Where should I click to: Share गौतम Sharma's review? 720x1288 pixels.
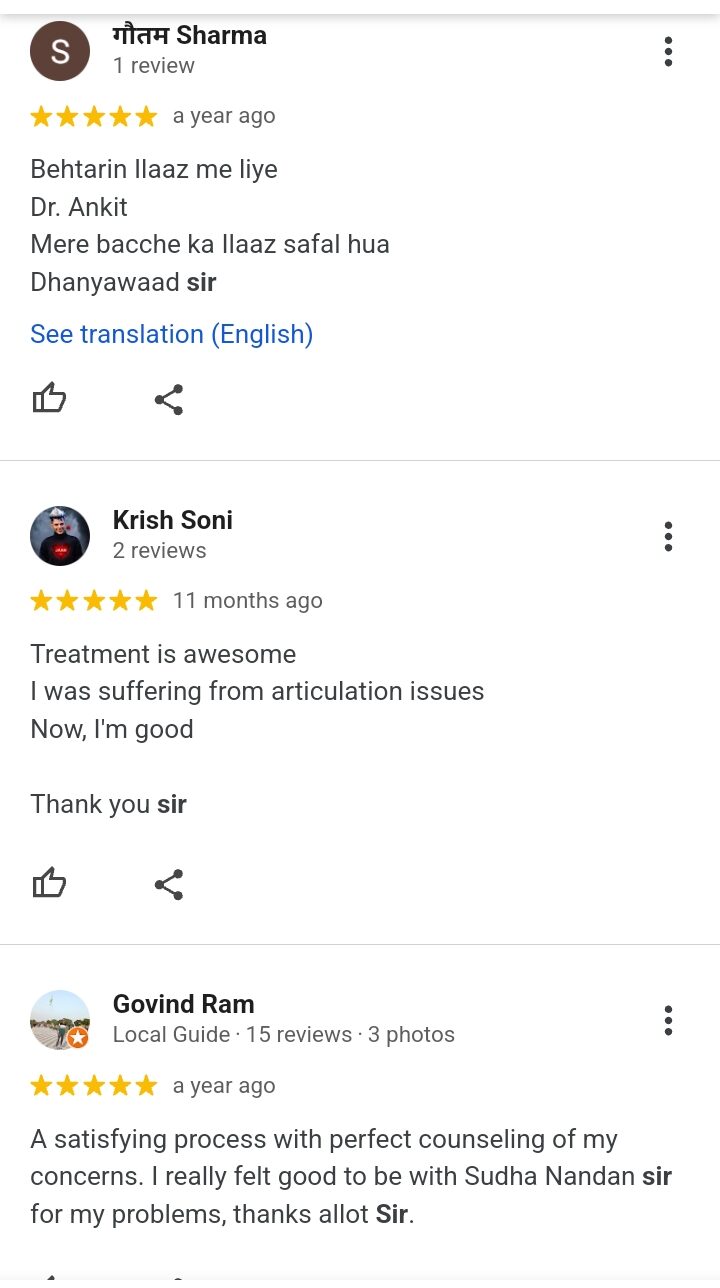point(169,399)
